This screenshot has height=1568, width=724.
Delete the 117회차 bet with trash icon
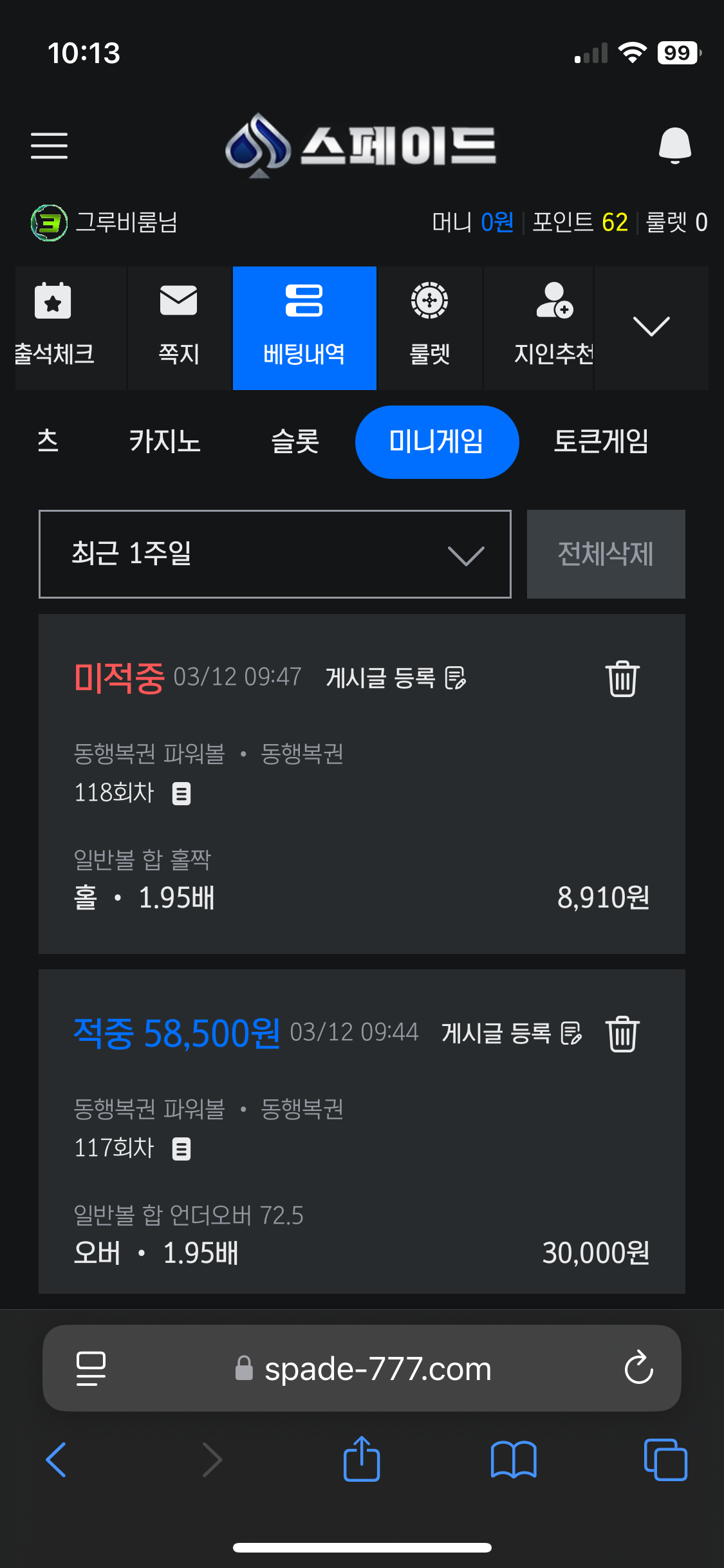pyautogui.click(x=622, y=1034)
